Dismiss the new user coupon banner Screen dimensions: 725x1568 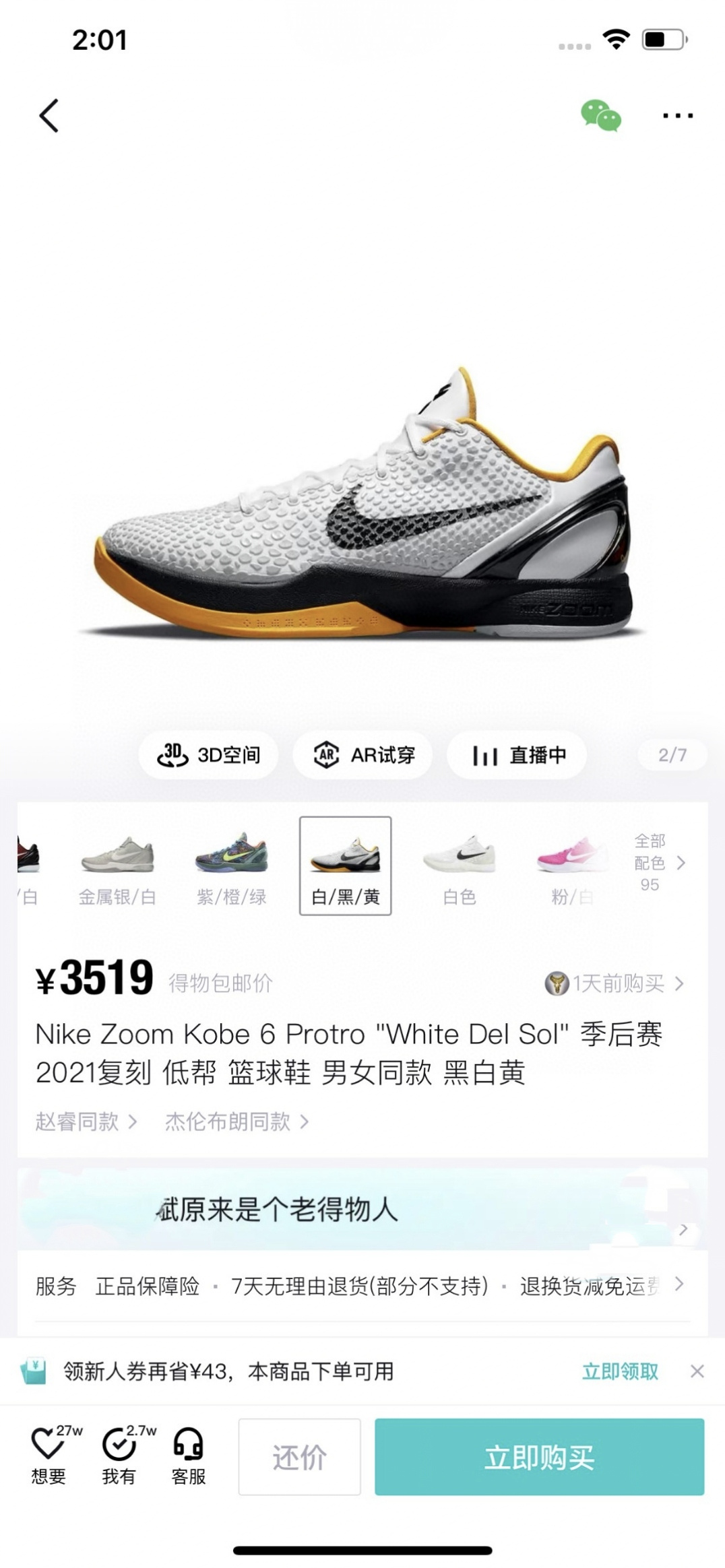click(697, 1371)
